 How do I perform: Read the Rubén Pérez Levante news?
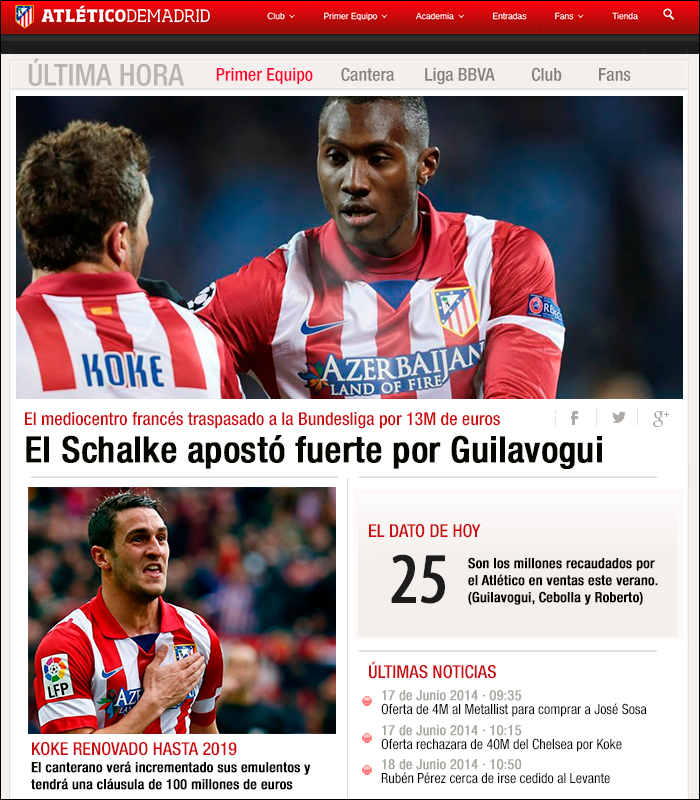point(495,778)
